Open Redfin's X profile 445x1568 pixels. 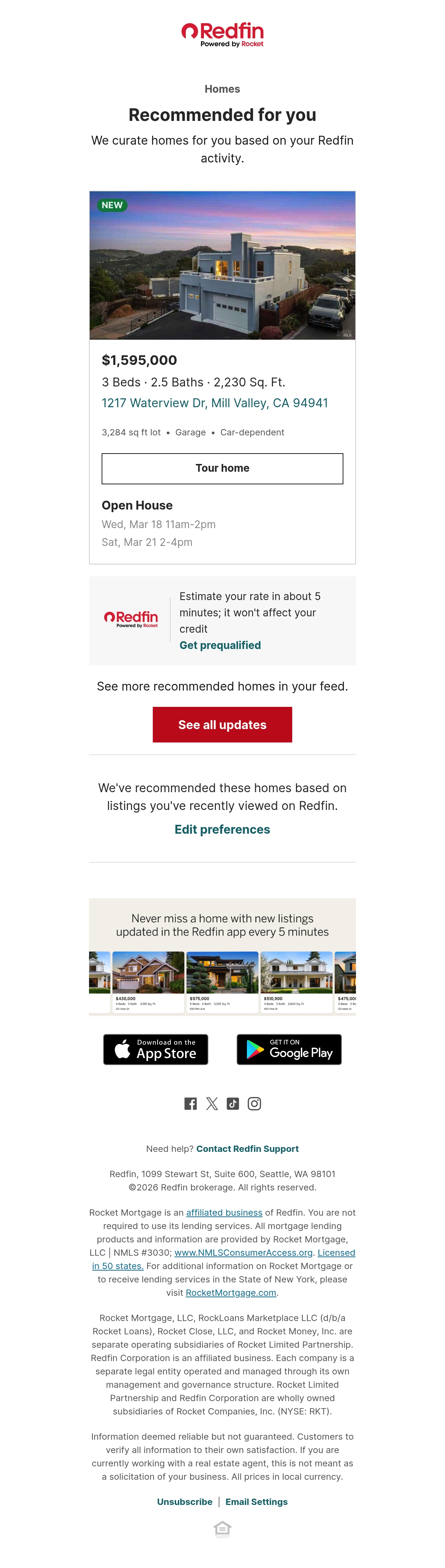(212, 1104)
